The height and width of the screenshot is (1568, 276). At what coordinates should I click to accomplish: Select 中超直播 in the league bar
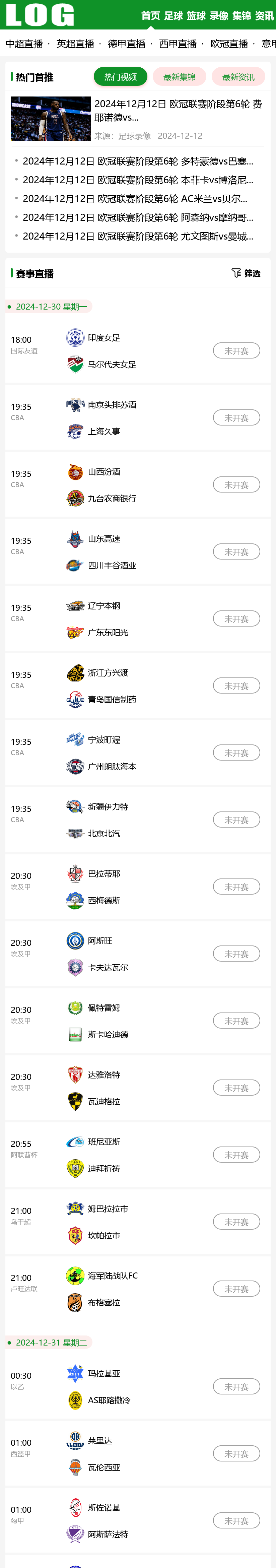24,44
